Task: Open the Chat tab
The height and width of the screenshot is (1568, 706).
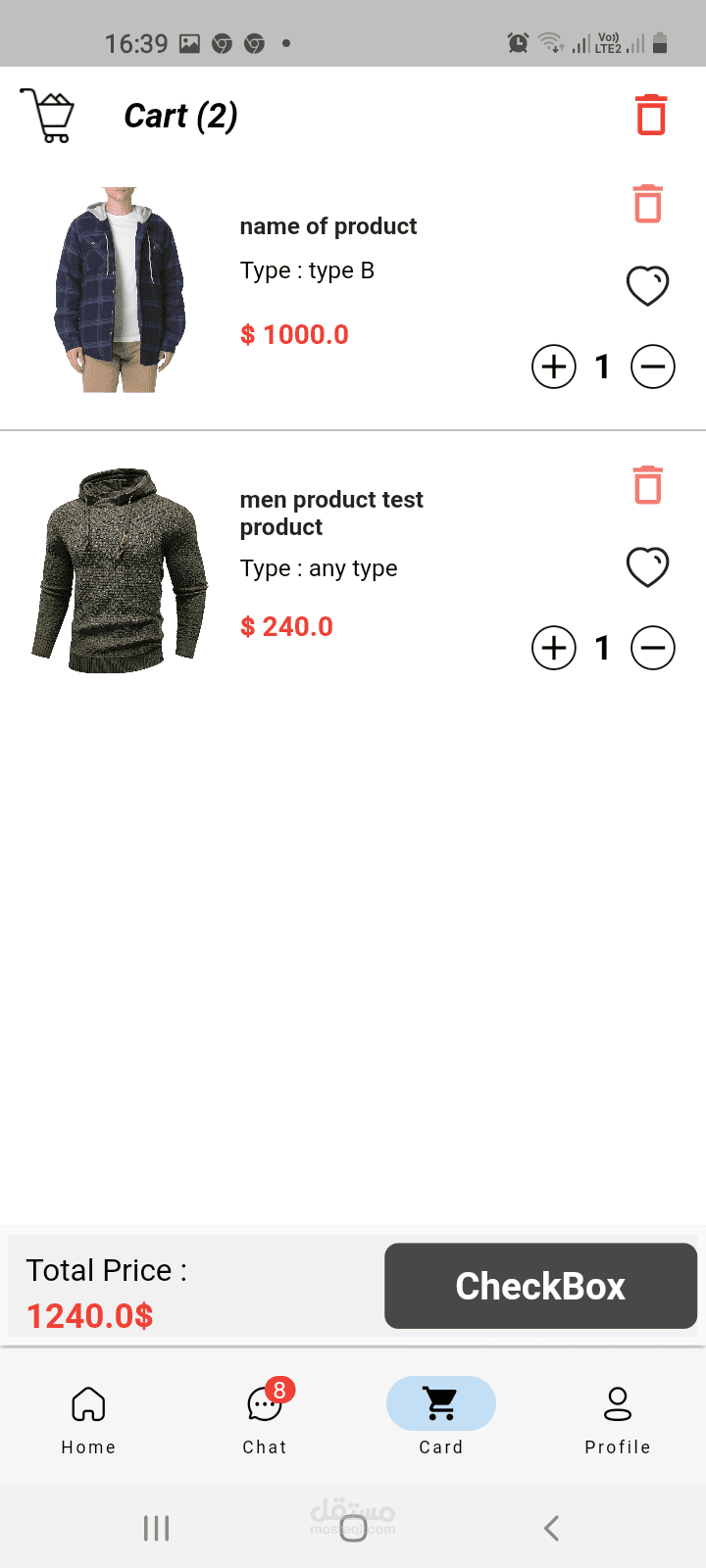Action: (x=265, y=1418)
